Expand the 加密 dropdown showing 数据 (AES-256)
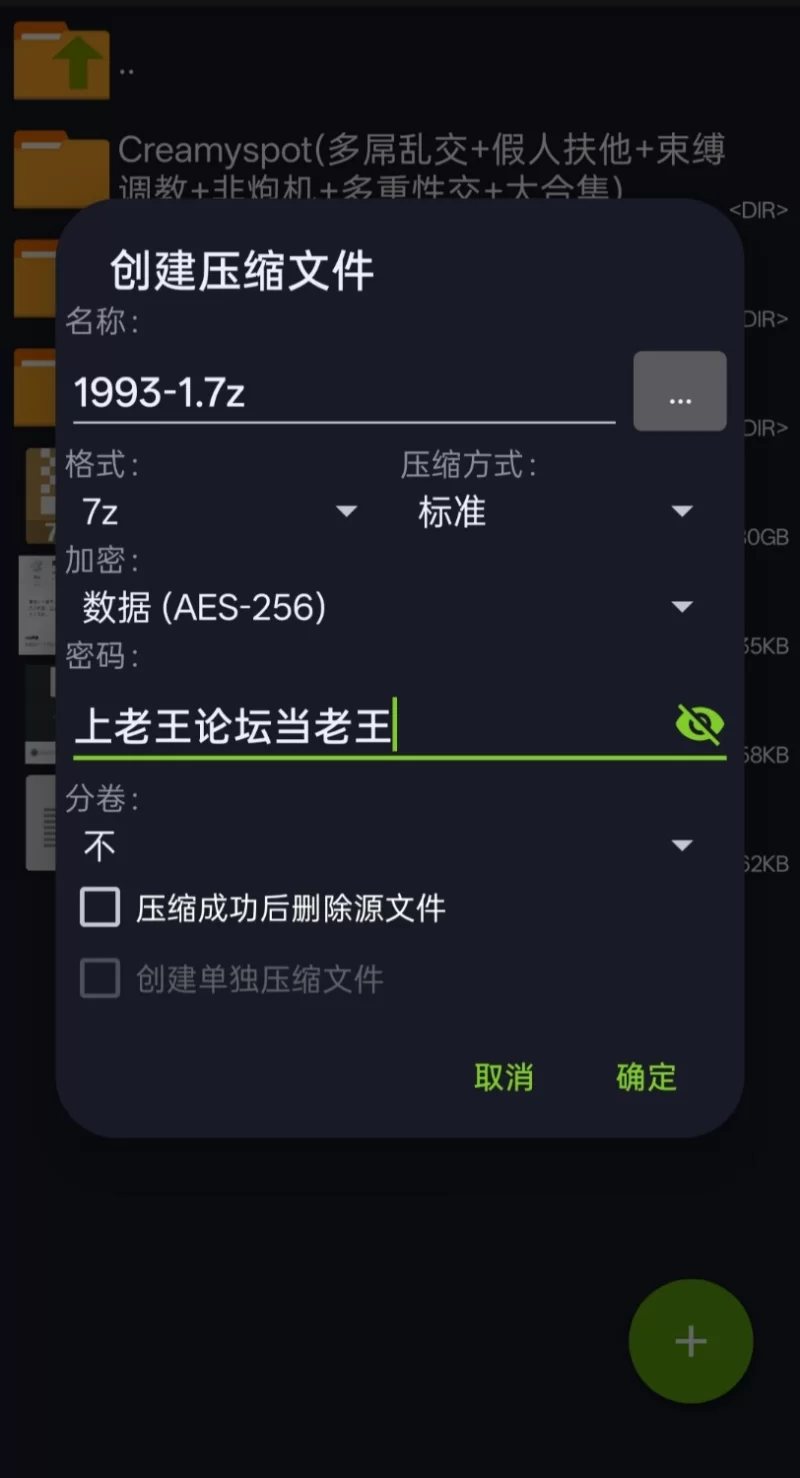Screen dimensions: 800x1478 coord(388,607)
